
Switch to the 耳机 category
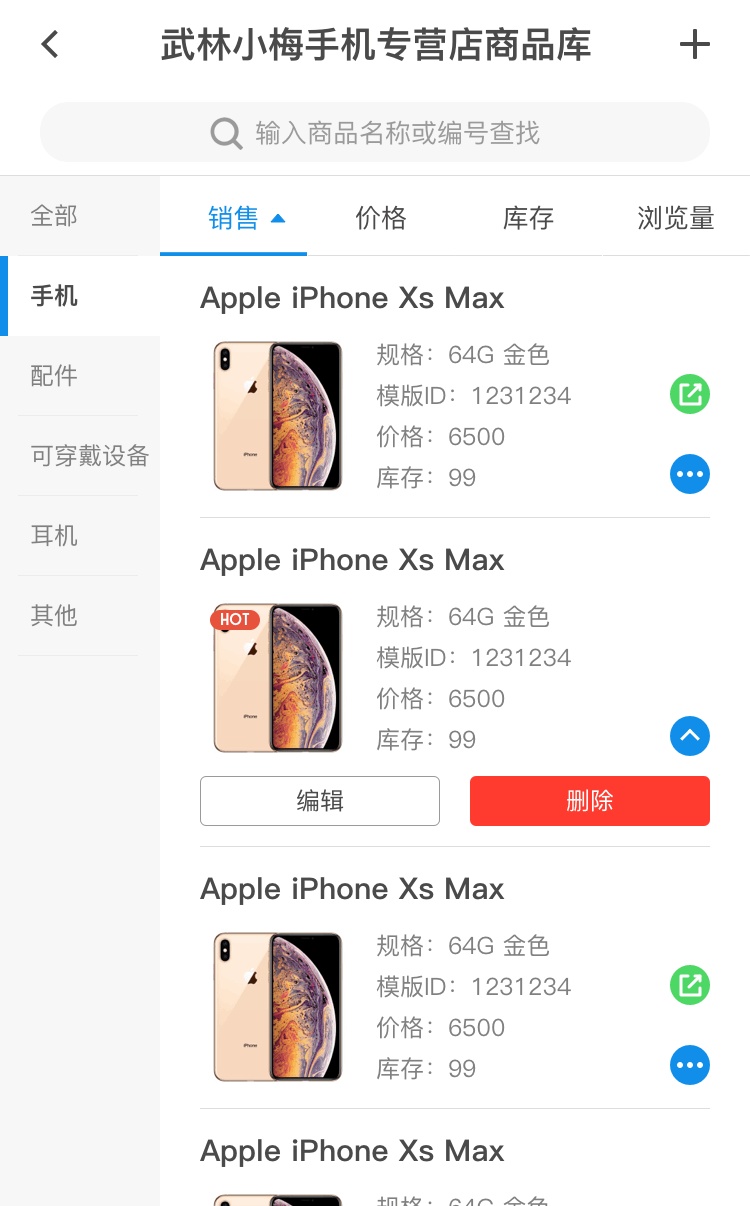pyautogui.click(x=55, y=536)
